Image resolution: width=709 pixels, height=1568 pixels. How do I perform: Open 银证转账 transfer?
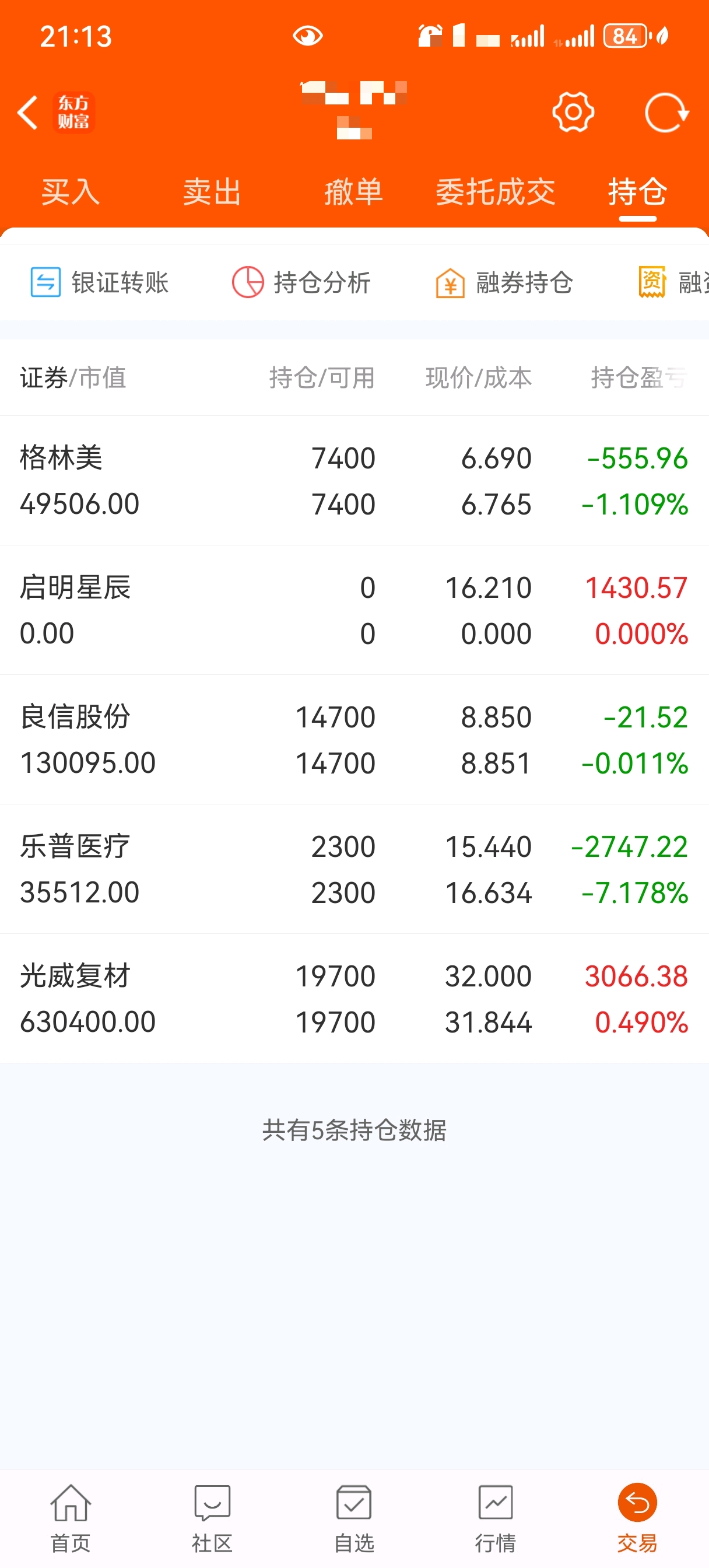click(x=100, y=282)
